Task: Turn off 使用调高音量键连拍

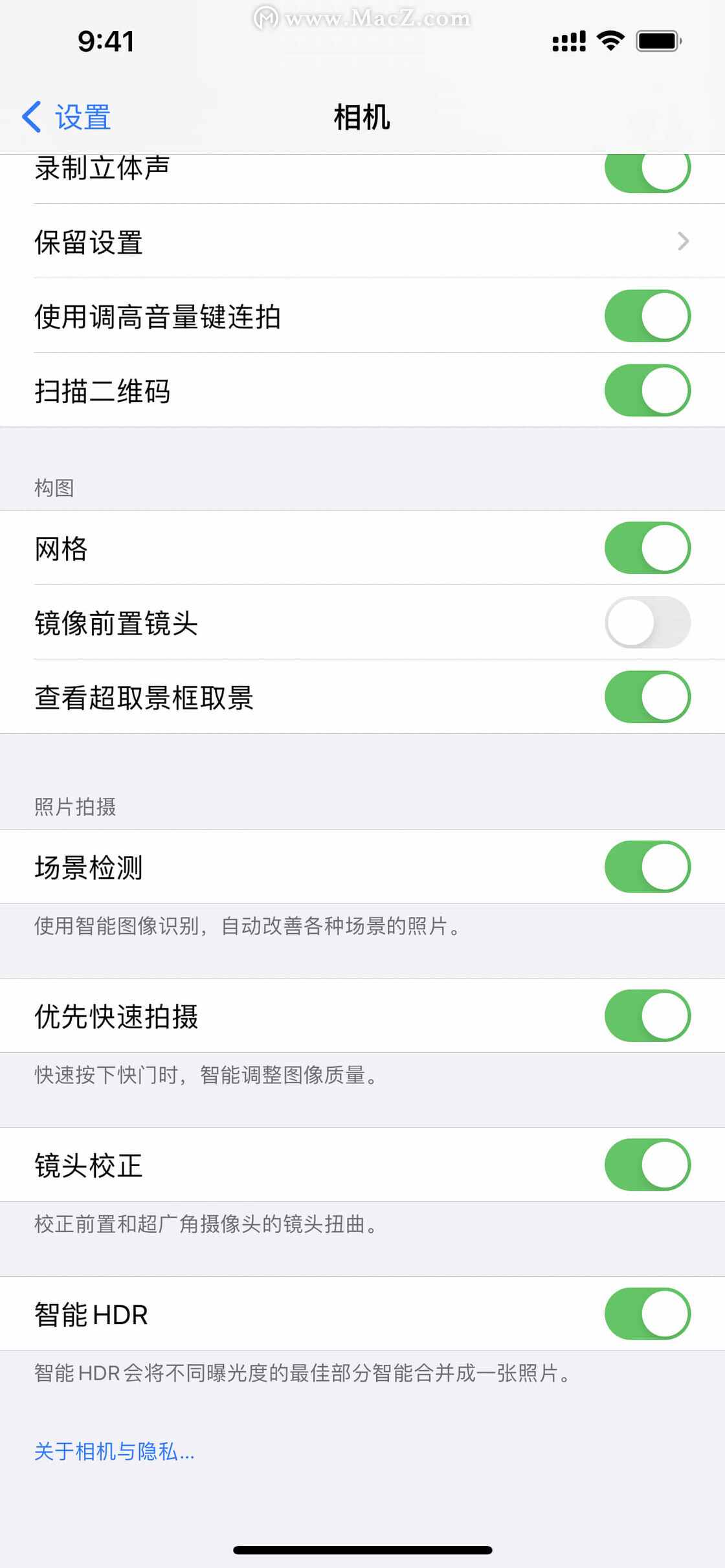Action: coord(647,316)
